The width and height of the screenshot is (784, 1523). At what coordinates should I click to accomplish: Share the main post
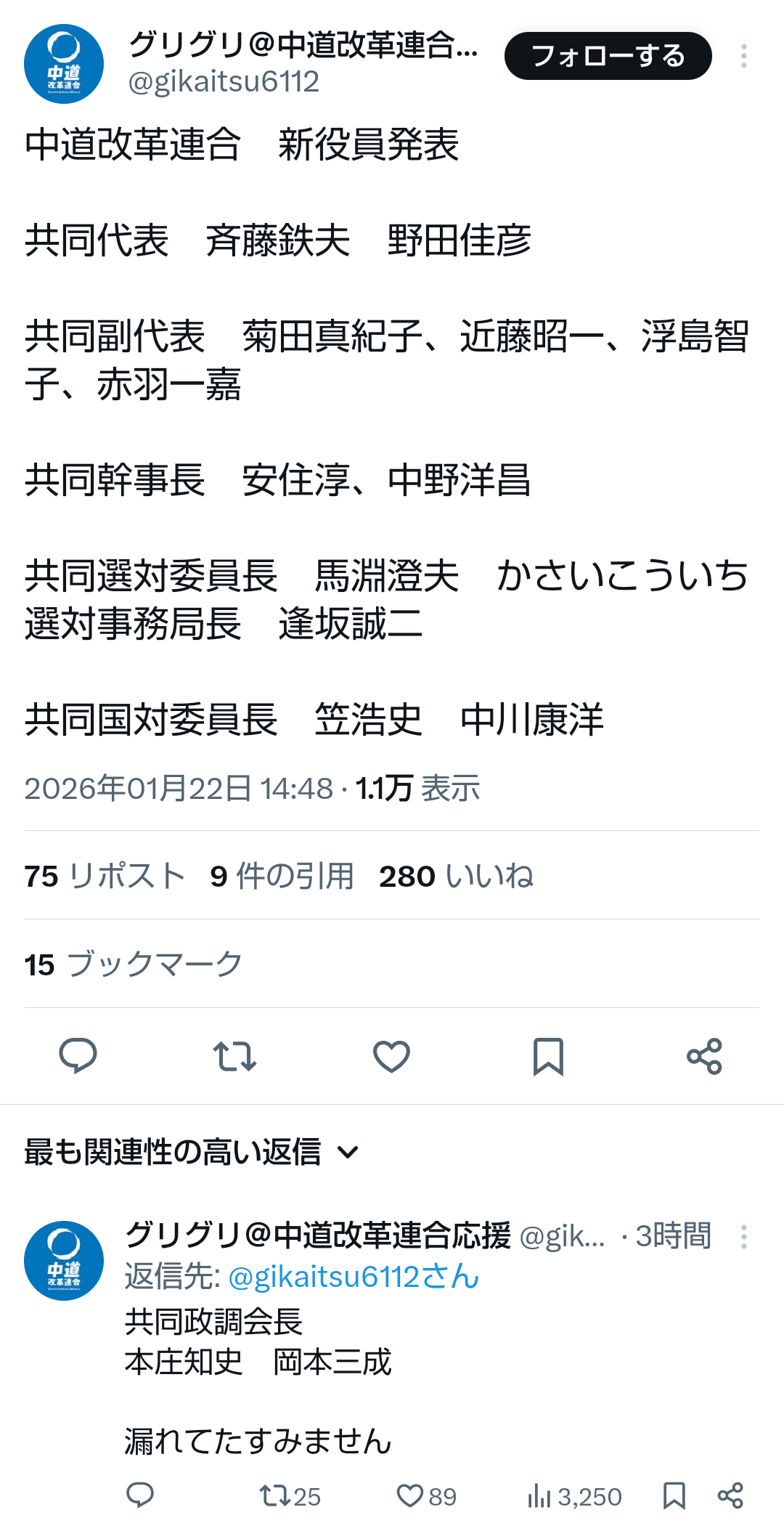[x=704, y=1056]
